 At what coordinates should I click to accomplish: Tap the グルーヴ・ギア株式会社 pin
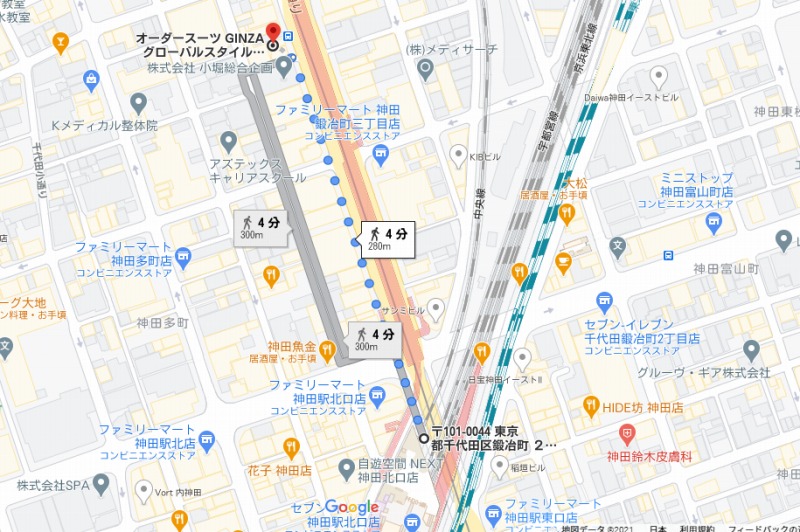(x=752, y=350)
